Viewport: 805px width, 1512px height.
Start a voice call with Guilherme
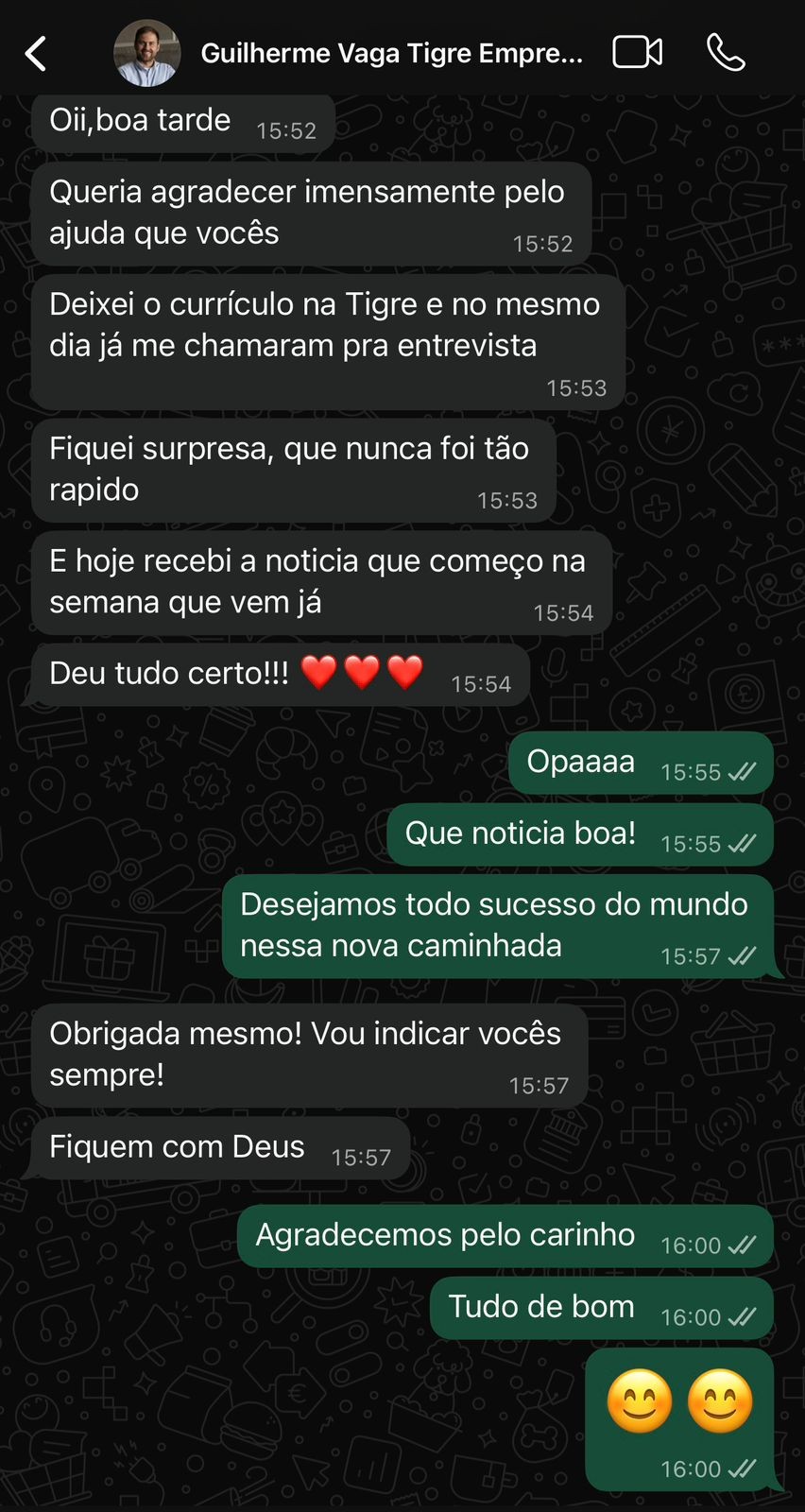tap(726, 54)
